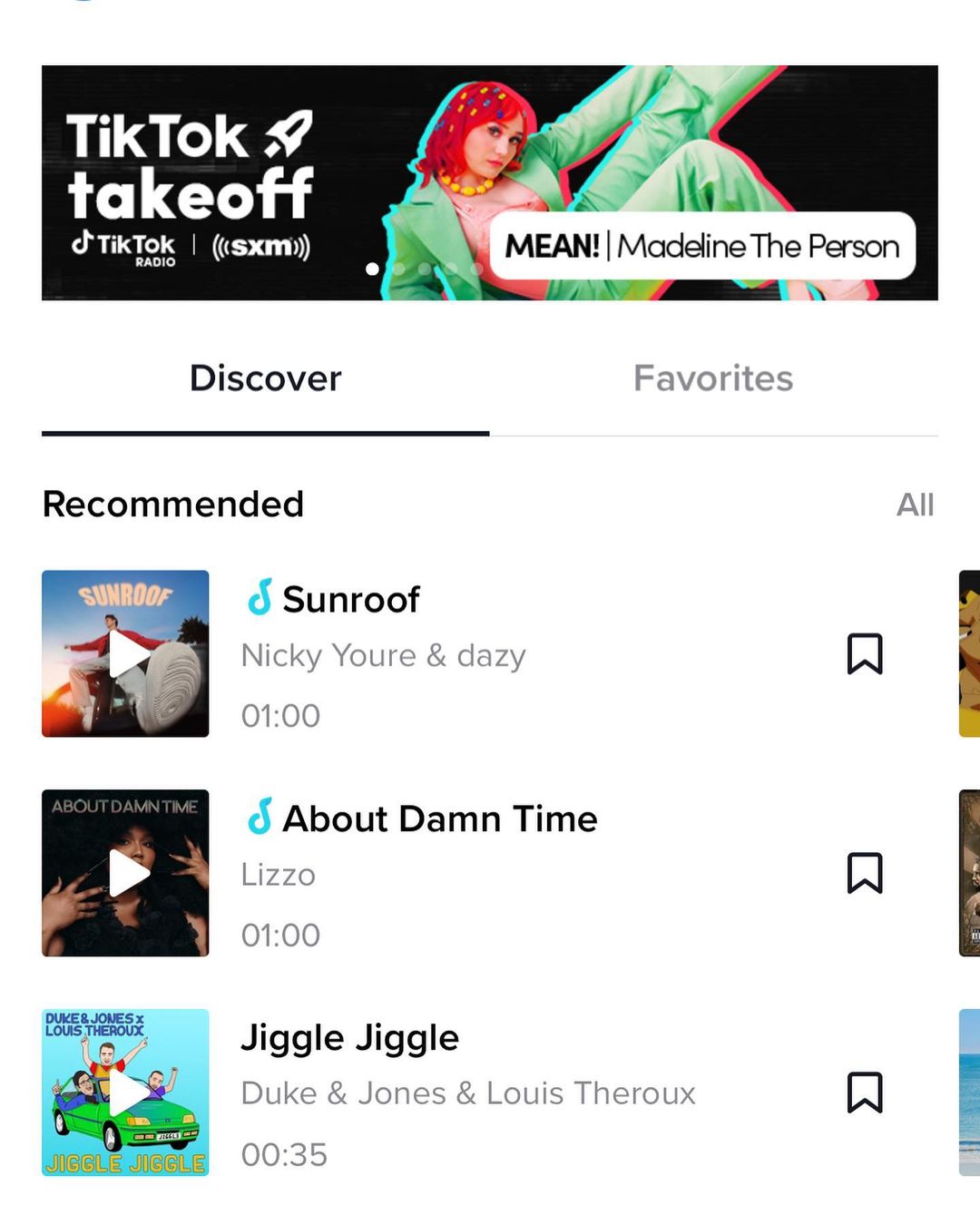Play About Damn Time preview

coord(126,873)
